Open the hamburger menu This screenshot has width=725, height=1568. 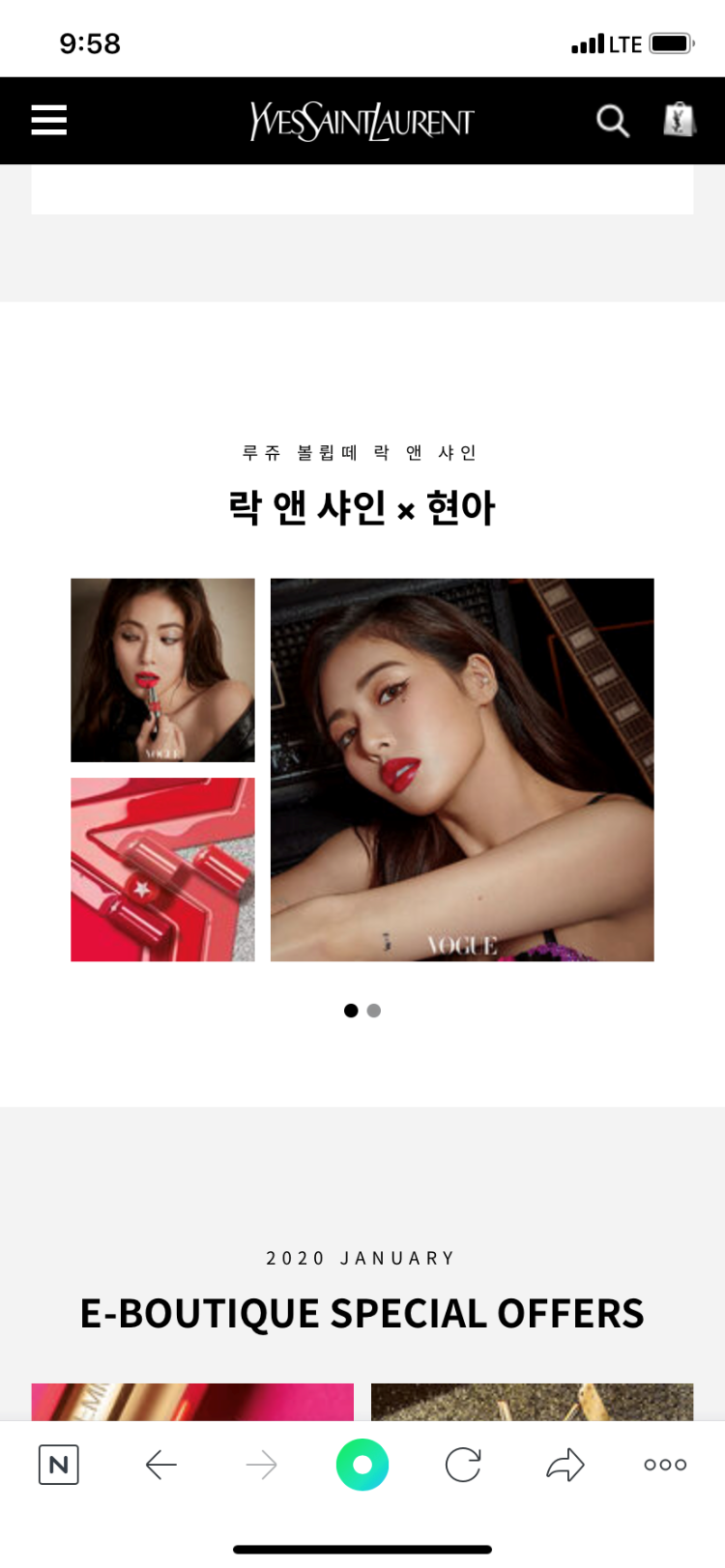[49, 121]
